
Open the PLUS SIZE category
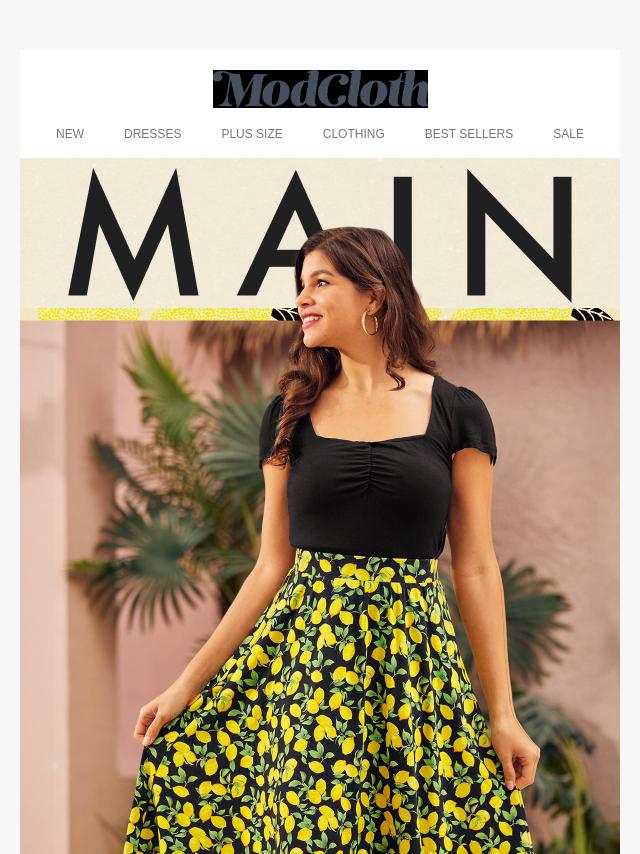(x=251, y=134)
